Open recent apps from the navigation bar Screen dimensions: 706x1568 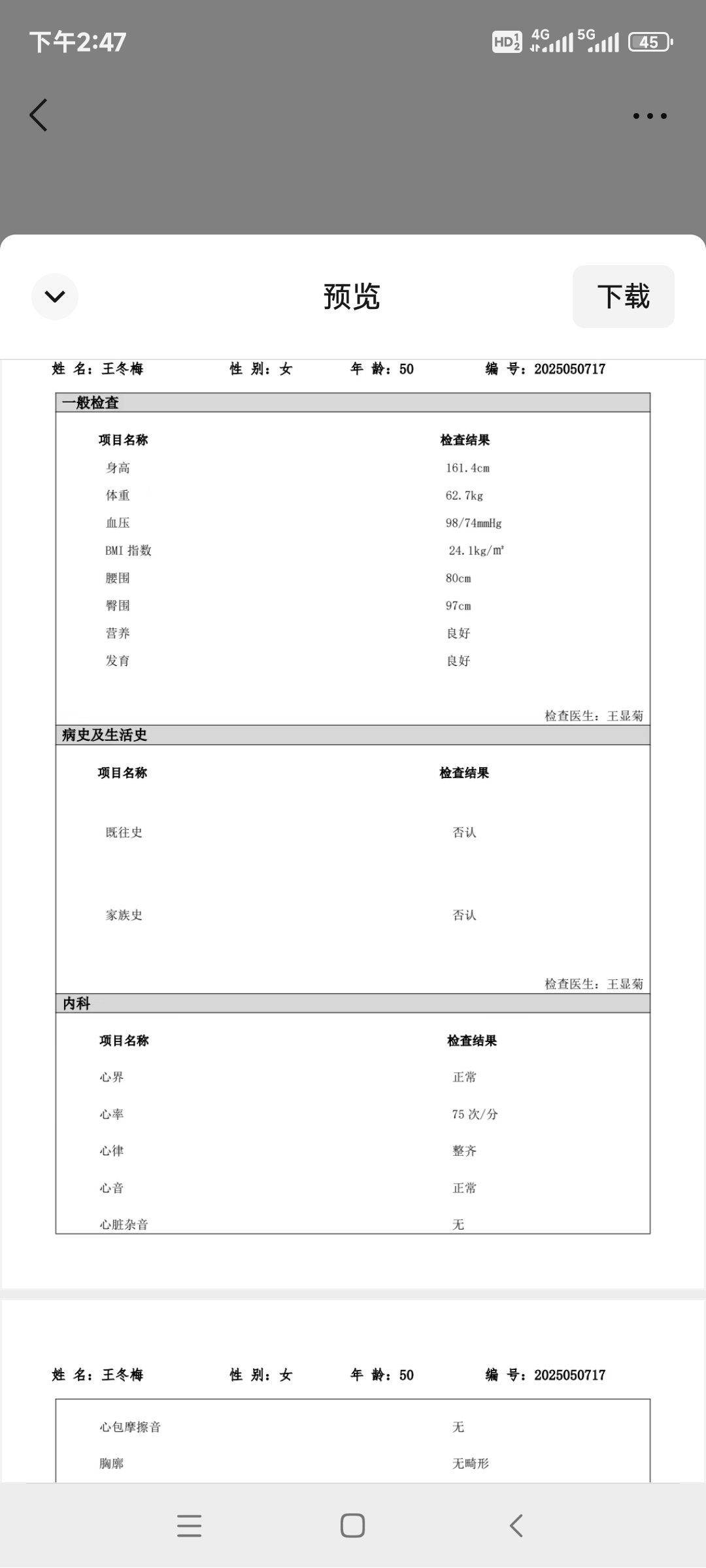coord(190,1526)
